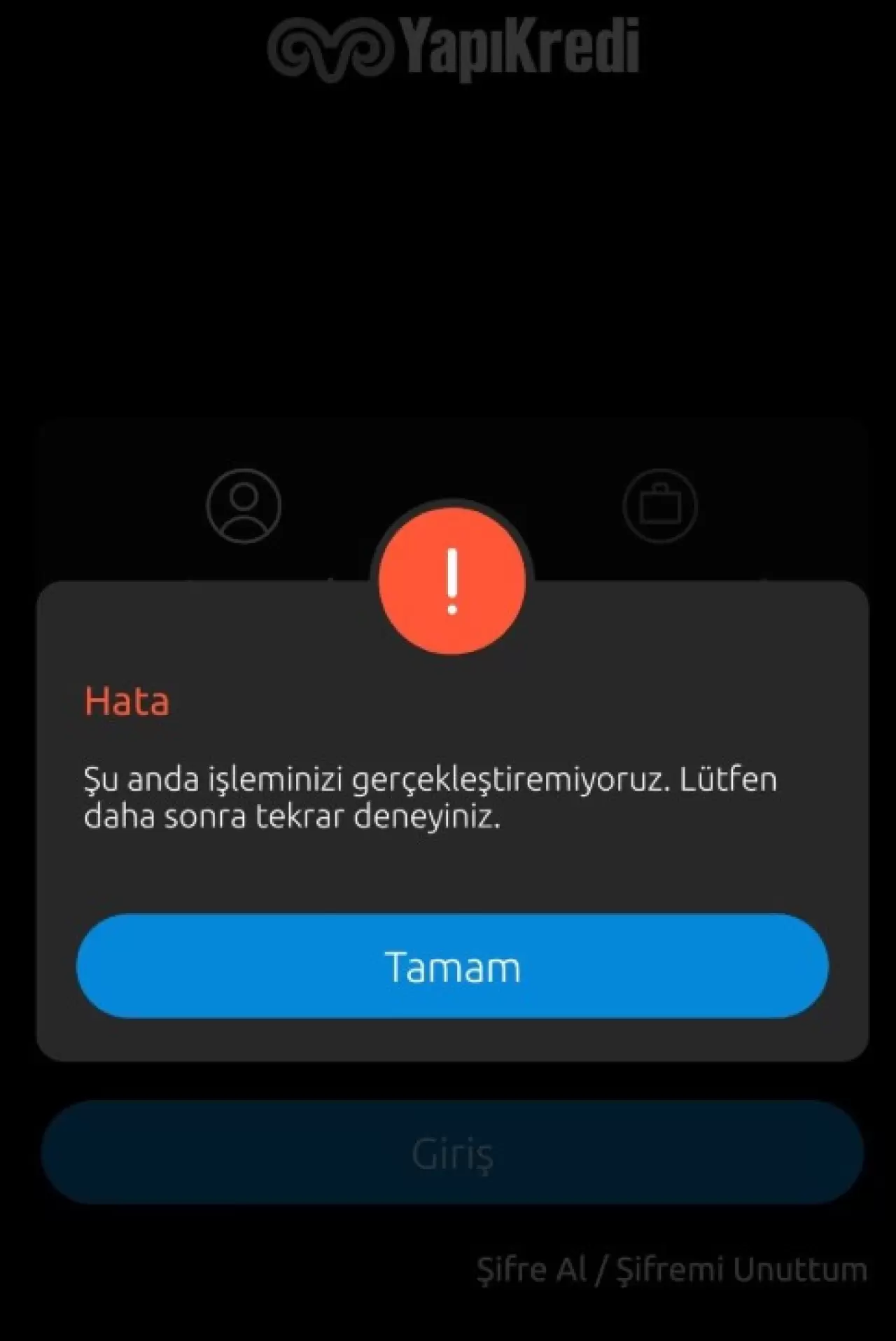Dismiss the error with Tamam button
Image resolution: width=896 pixels, height=1341 pixels.
[452, 966]
